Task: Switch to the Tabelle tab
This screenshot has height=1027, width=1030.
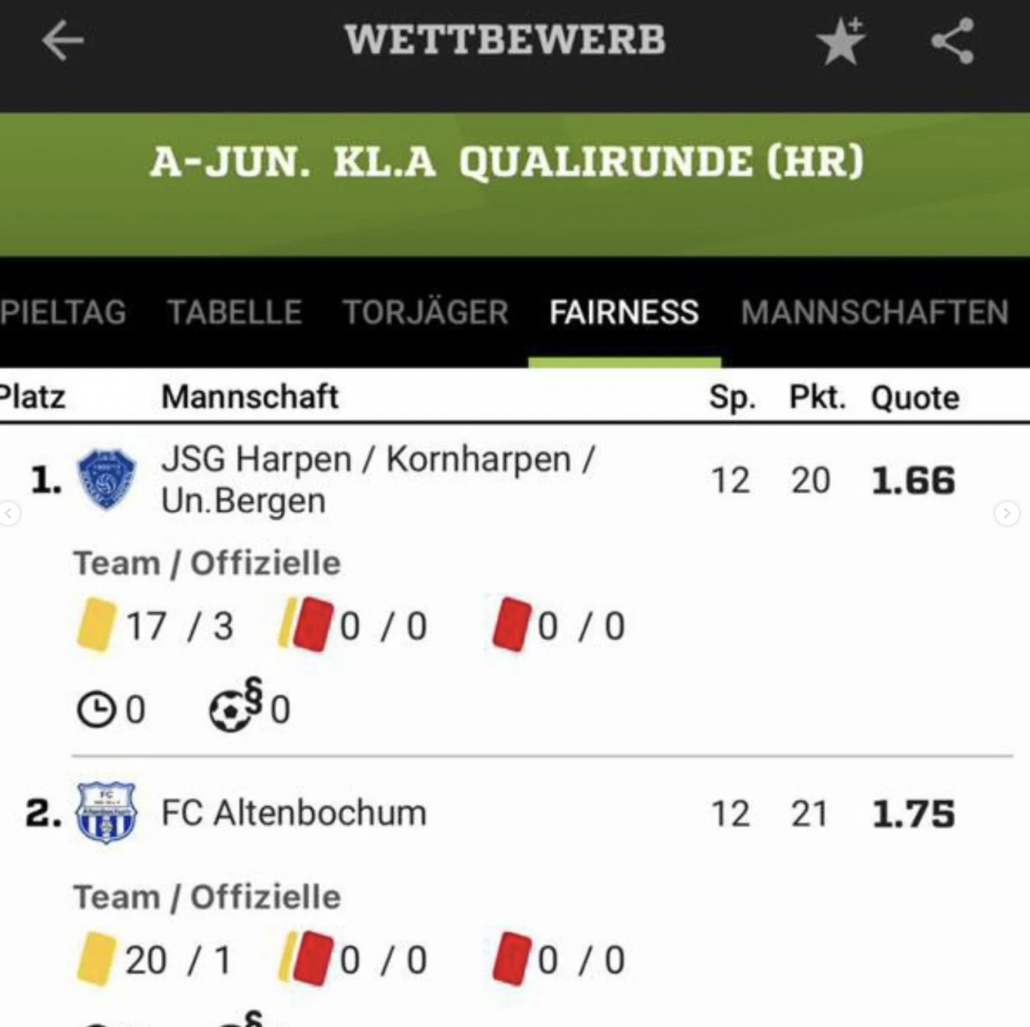Action: [234, 313]
